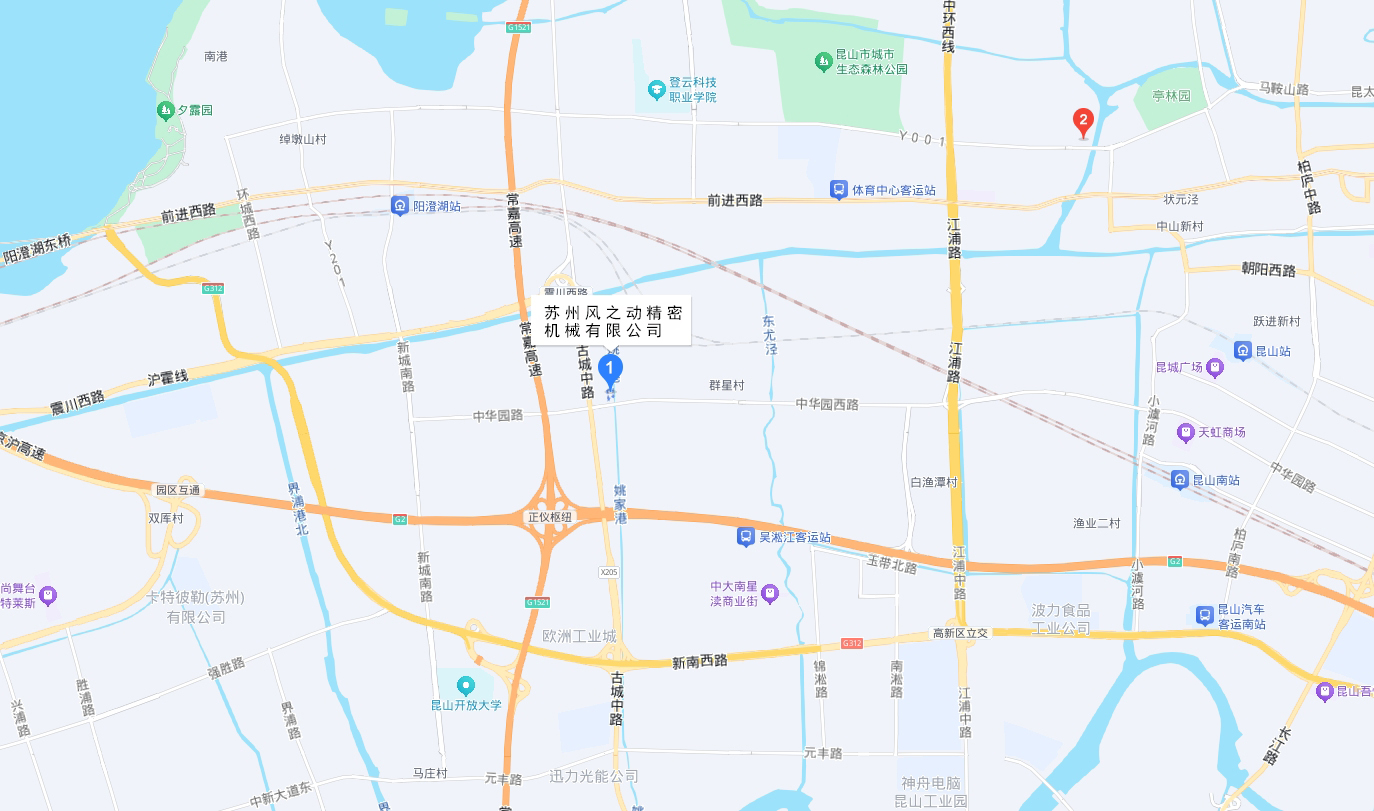Image resolution: width=1374 pixels, height=811 pixels.
Task: Open the 昆山开放大学 point of interest
Action: pyautogui.click(x=465, y=686)
